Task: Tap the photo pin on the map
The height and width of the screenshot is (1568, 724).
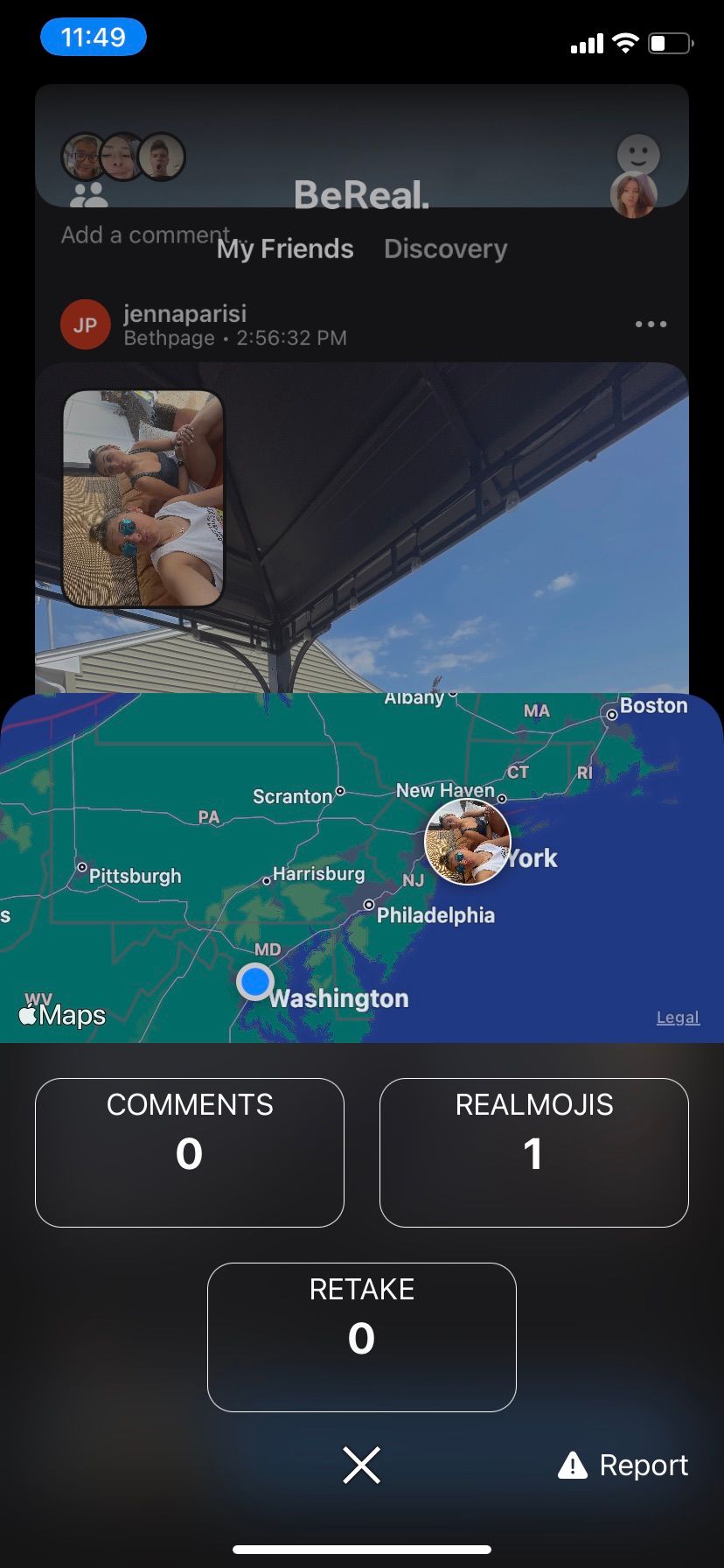Action: [x=467, y=842]
